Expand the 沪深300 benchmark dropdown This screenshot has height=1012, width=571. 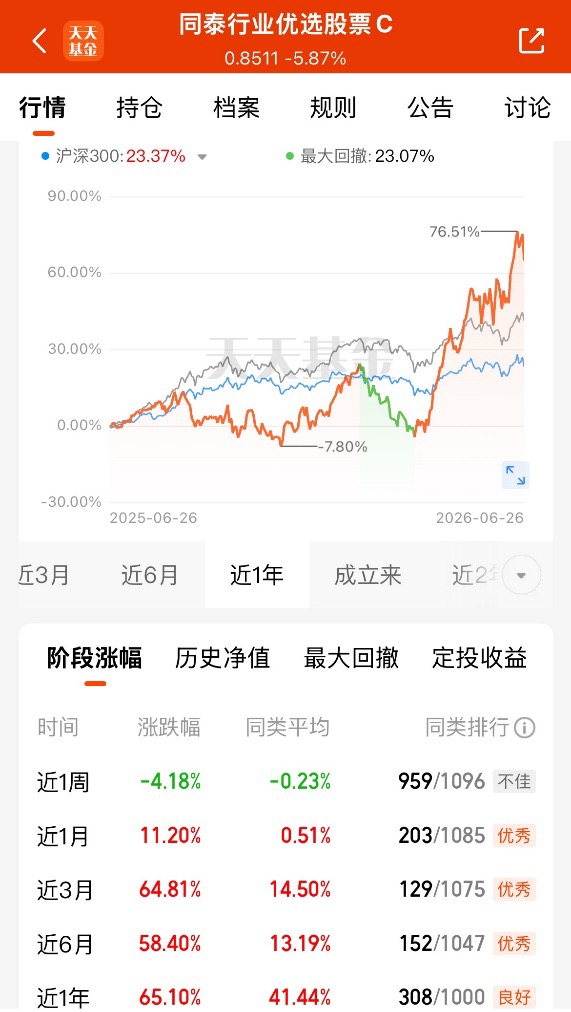(x=202, y=157)
